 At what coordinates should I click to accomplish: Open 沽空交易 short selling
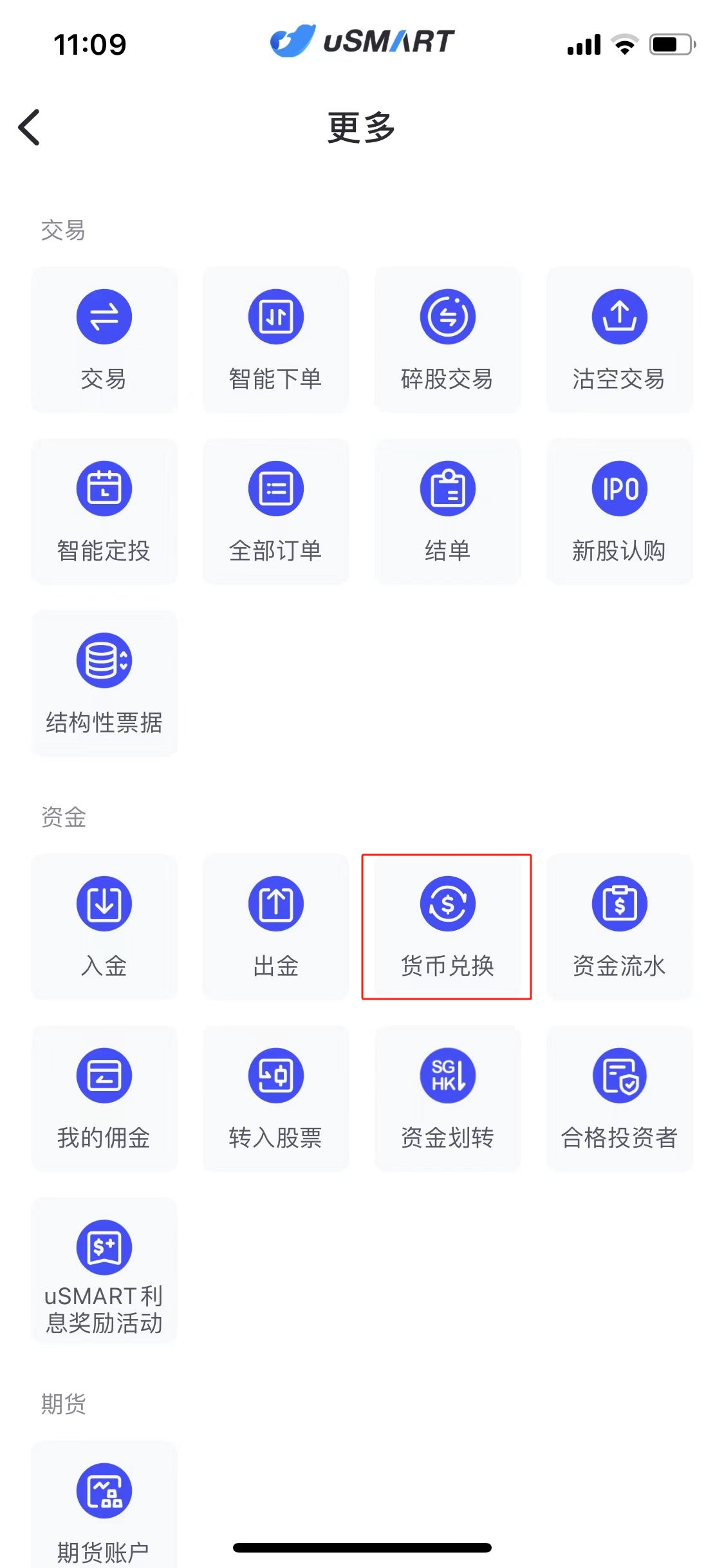619,339
